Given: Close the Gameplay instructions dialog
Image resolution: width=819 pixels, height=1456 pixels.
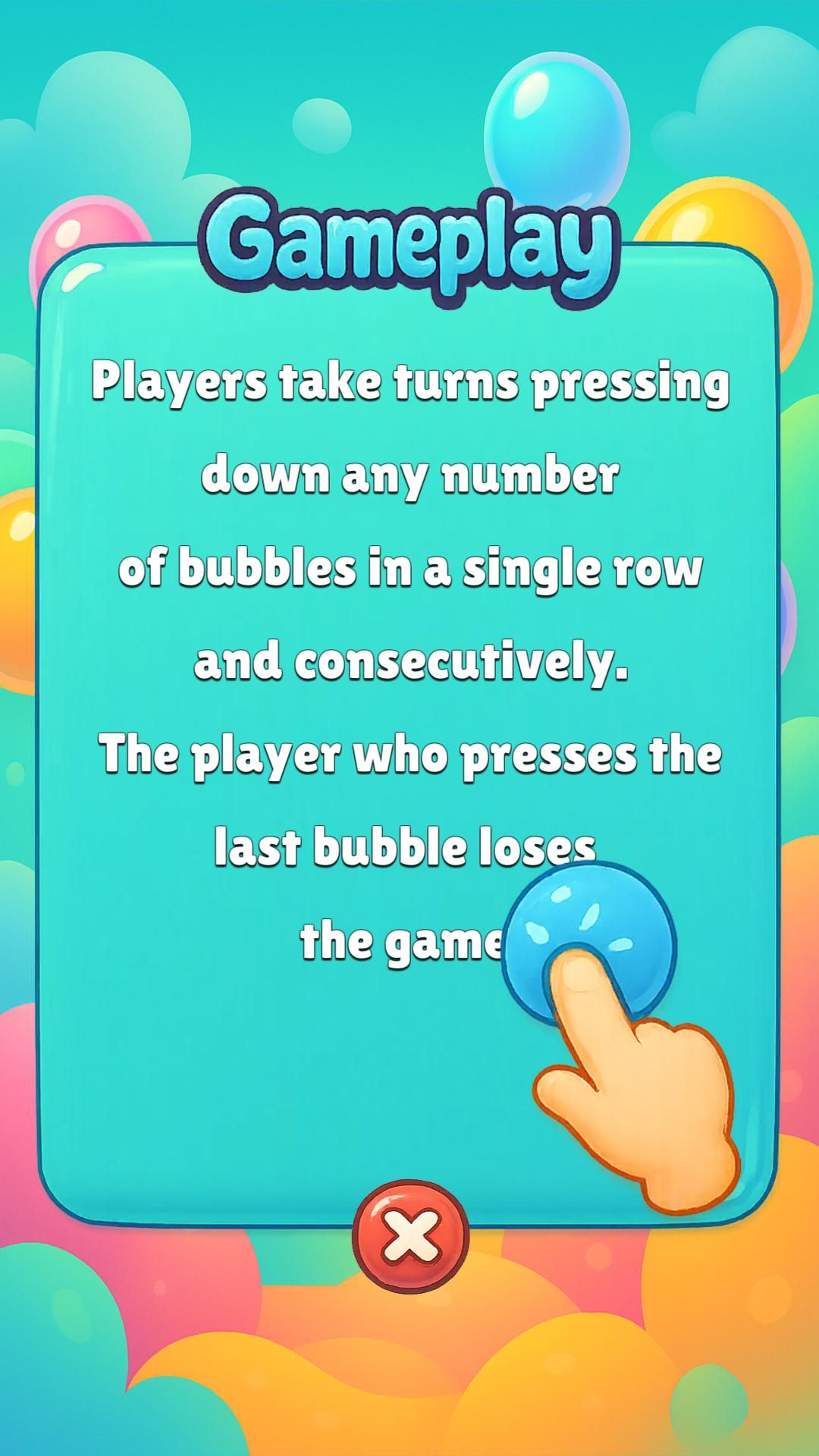Looking at the screenshot, I should click(x=410, y=1237).
